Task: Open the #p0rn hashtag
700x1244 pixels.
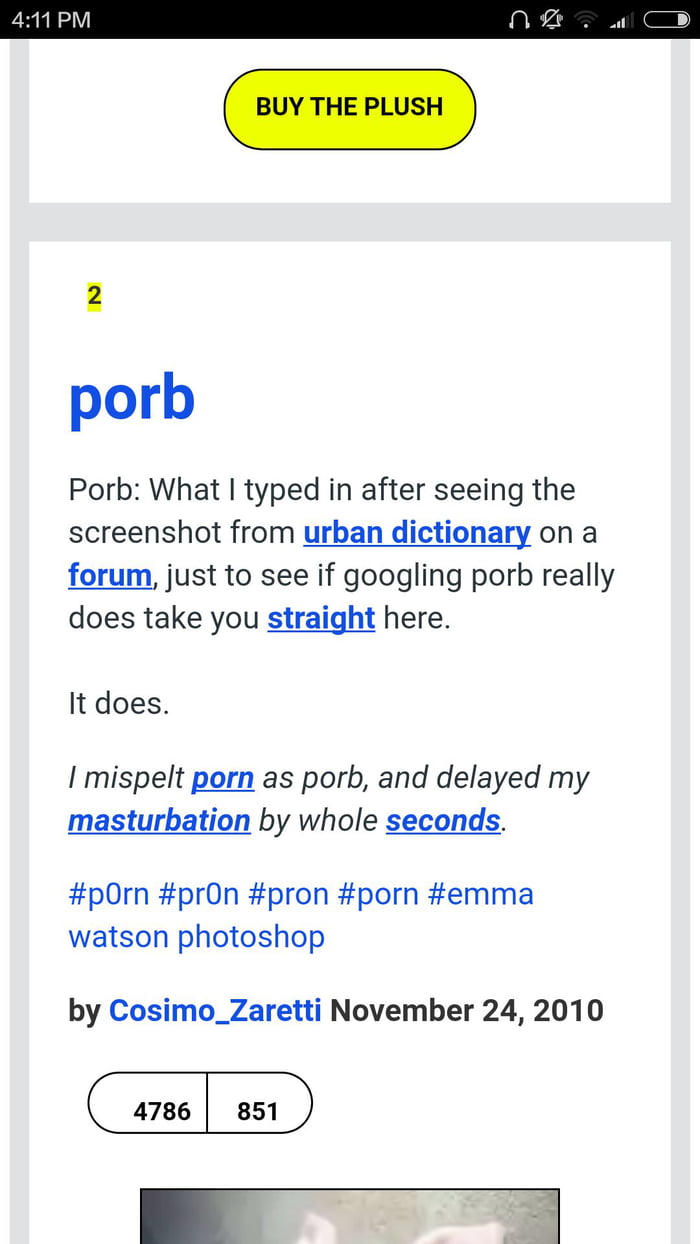Action: click(108, 893)
